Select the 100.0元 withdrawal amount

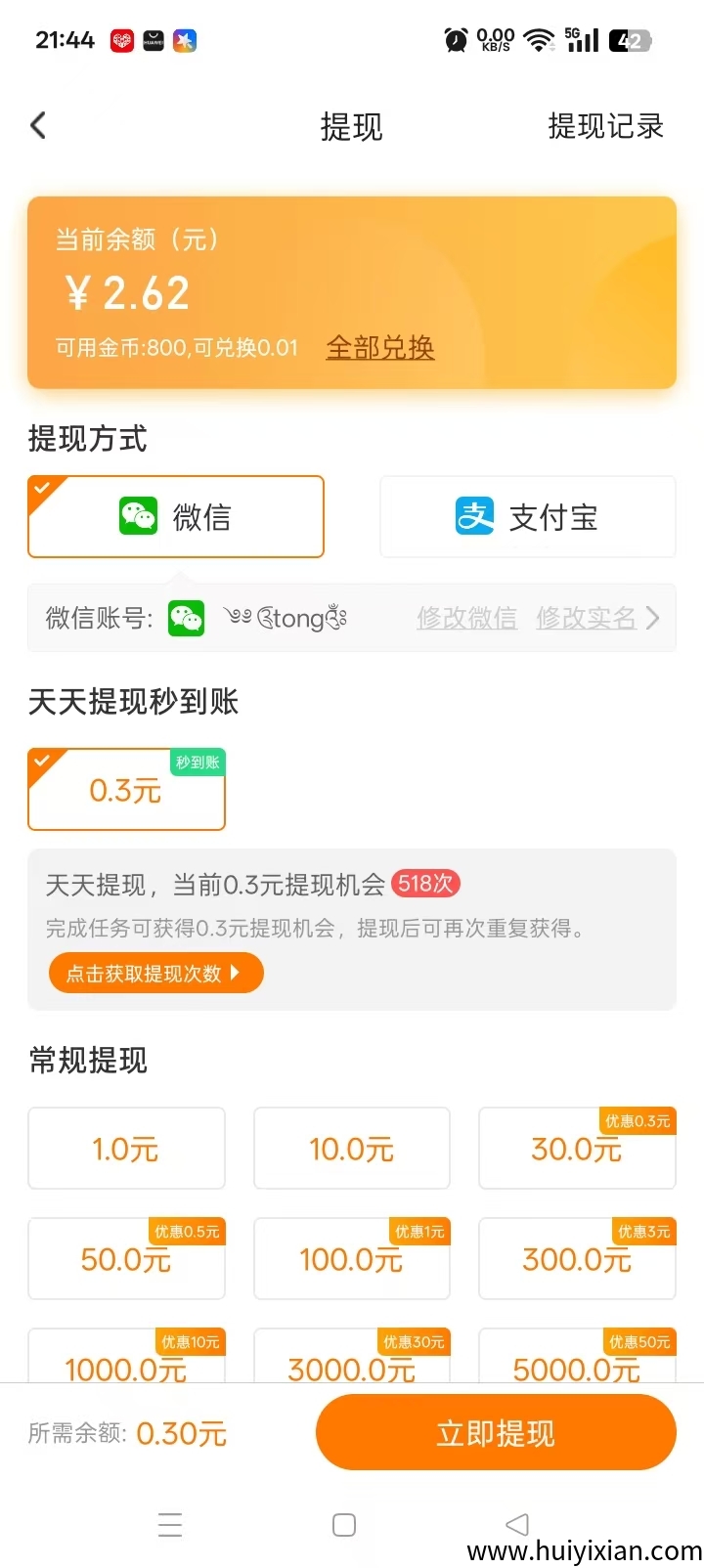(x=352, y=1259)
